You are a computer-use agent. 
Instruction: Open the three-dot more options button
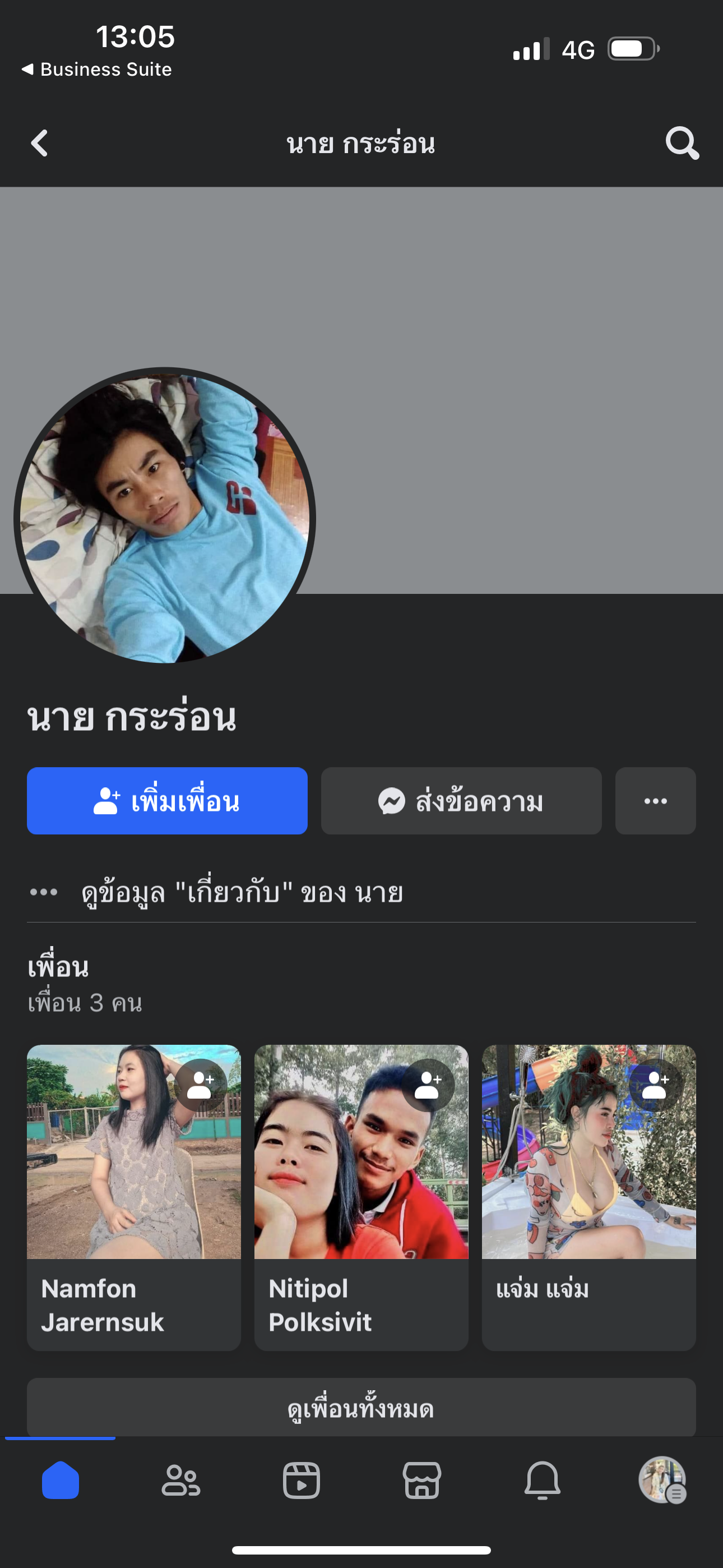tap(655, 801)
